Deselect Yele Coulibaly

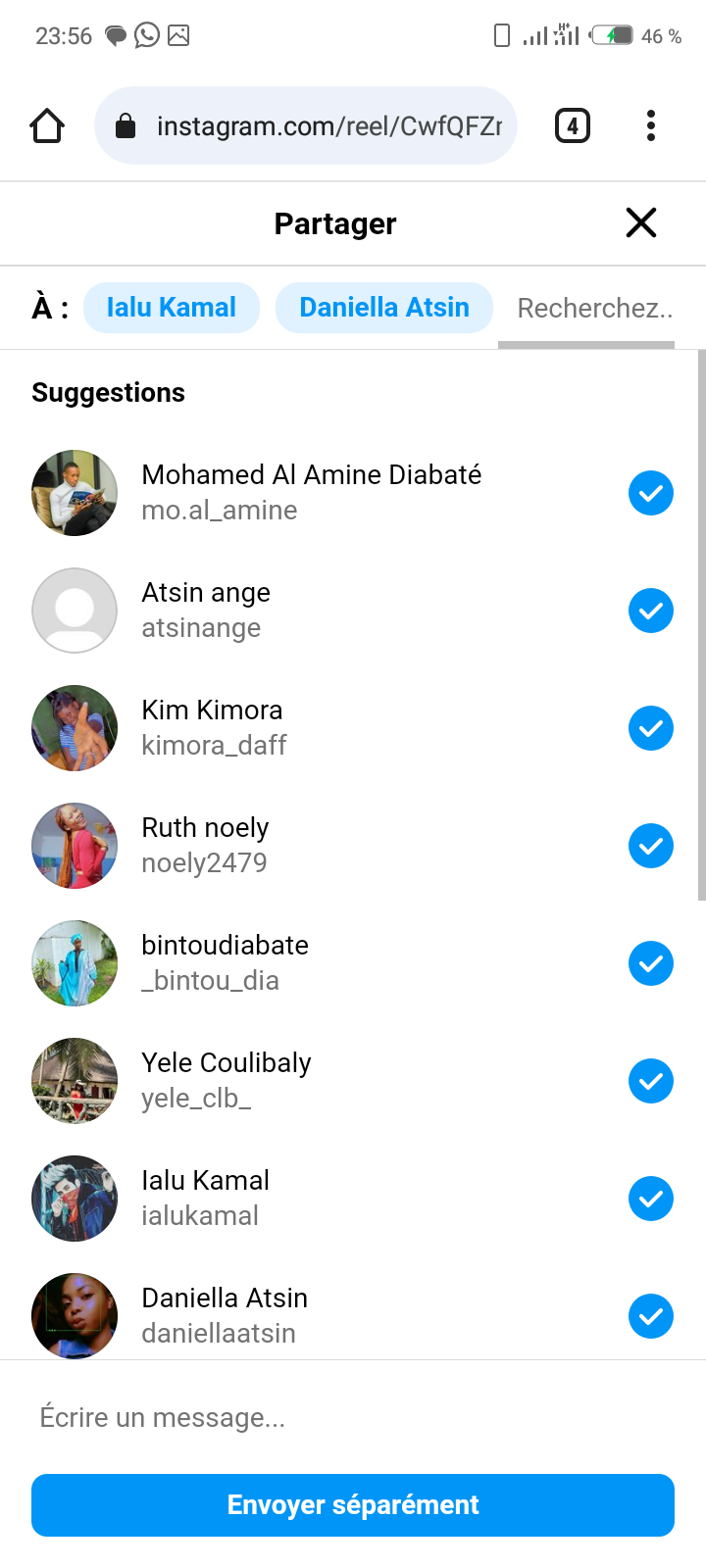650,1081
